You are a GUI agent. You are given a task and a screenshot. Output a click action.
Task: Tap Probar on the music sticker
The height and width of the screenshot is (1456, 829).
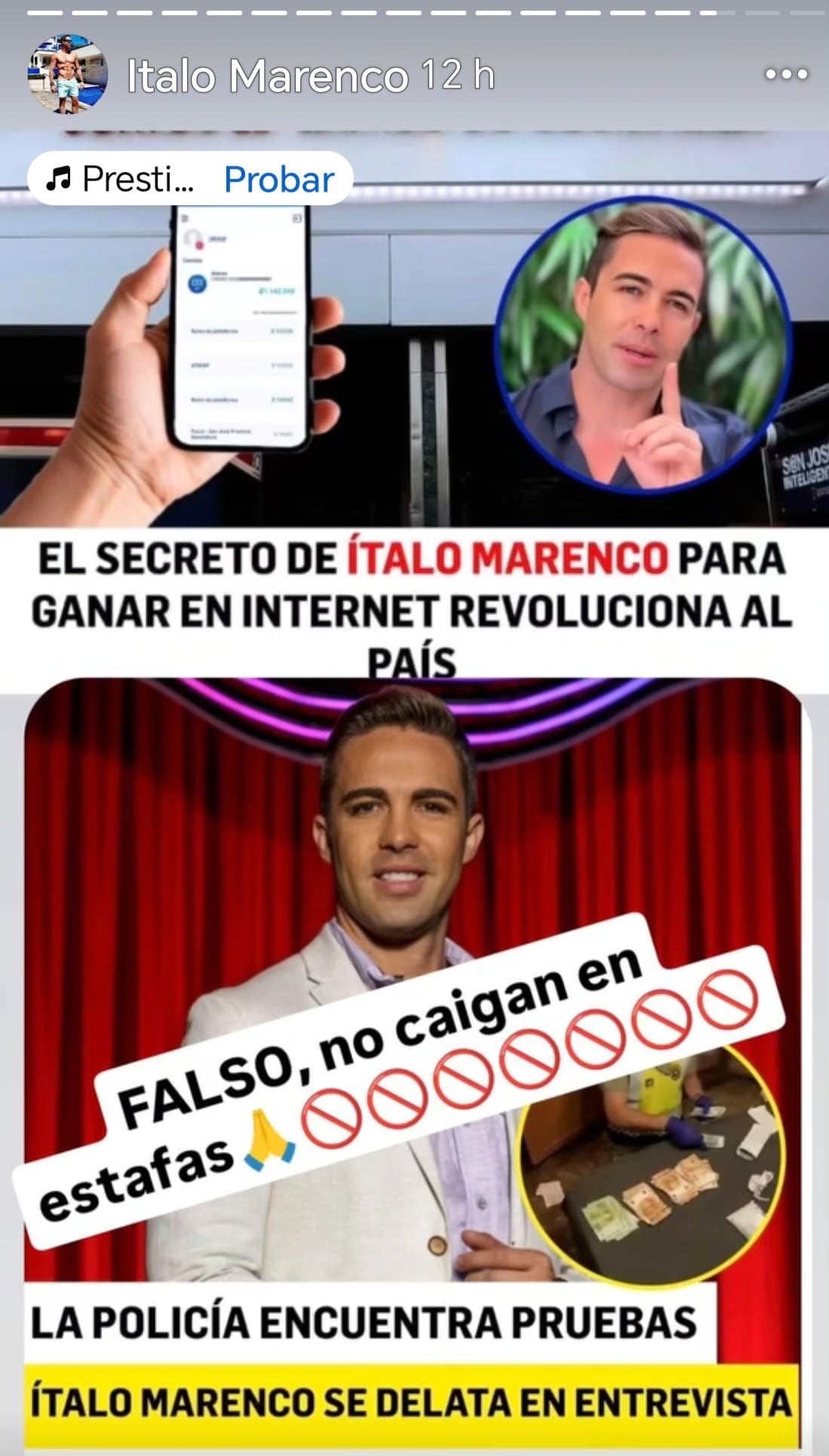click(279, 180)
